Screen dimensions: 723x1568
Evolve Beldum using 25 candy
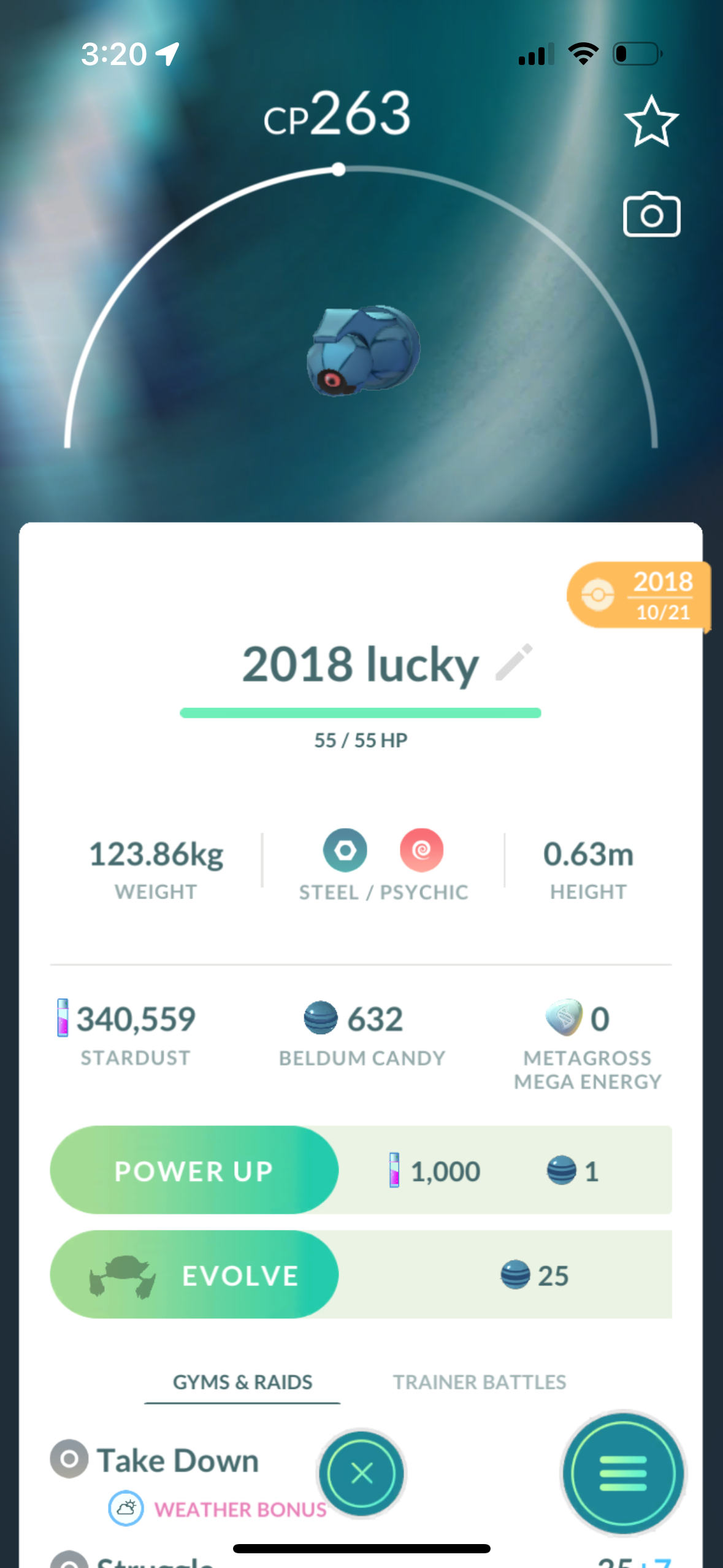(x=194, y=1275)
